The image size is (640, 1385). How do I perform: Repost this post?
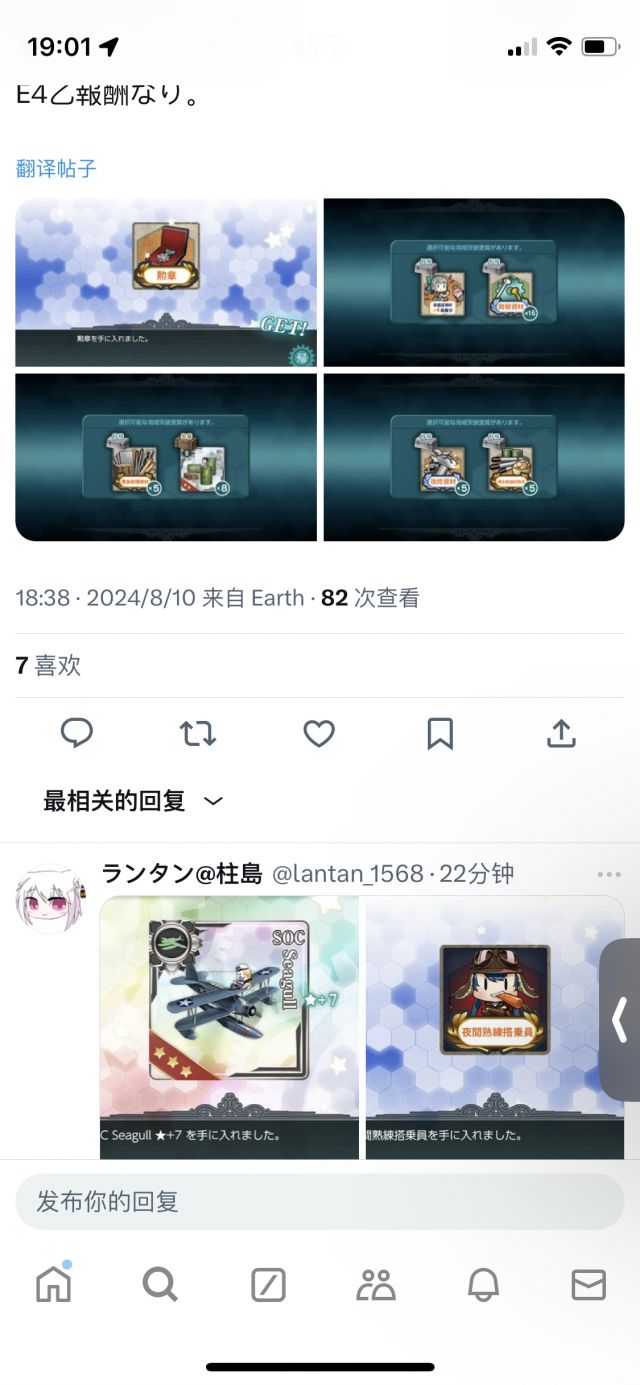click(198, 734)
